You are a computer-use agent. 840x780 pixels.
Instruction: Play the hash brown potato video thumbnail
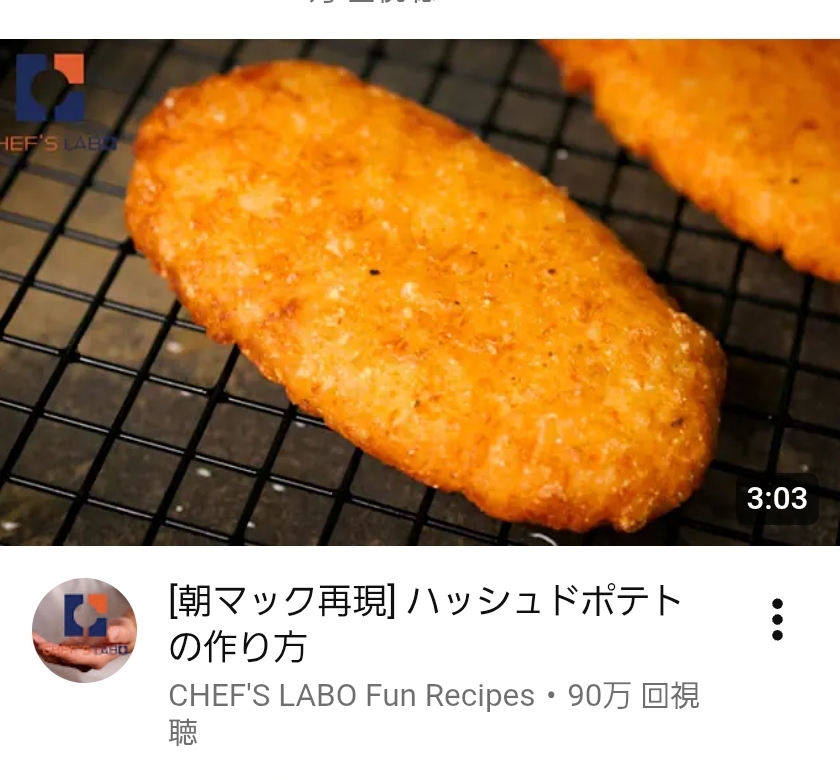(x=420, y=292)
